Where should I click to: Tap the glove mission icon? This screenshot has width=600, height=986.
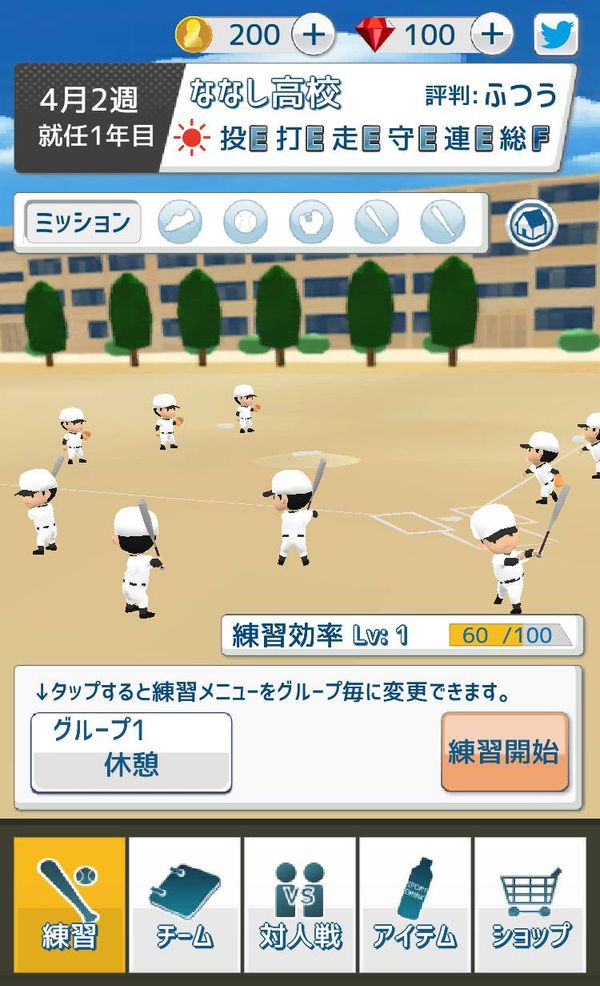coord(311,222)
